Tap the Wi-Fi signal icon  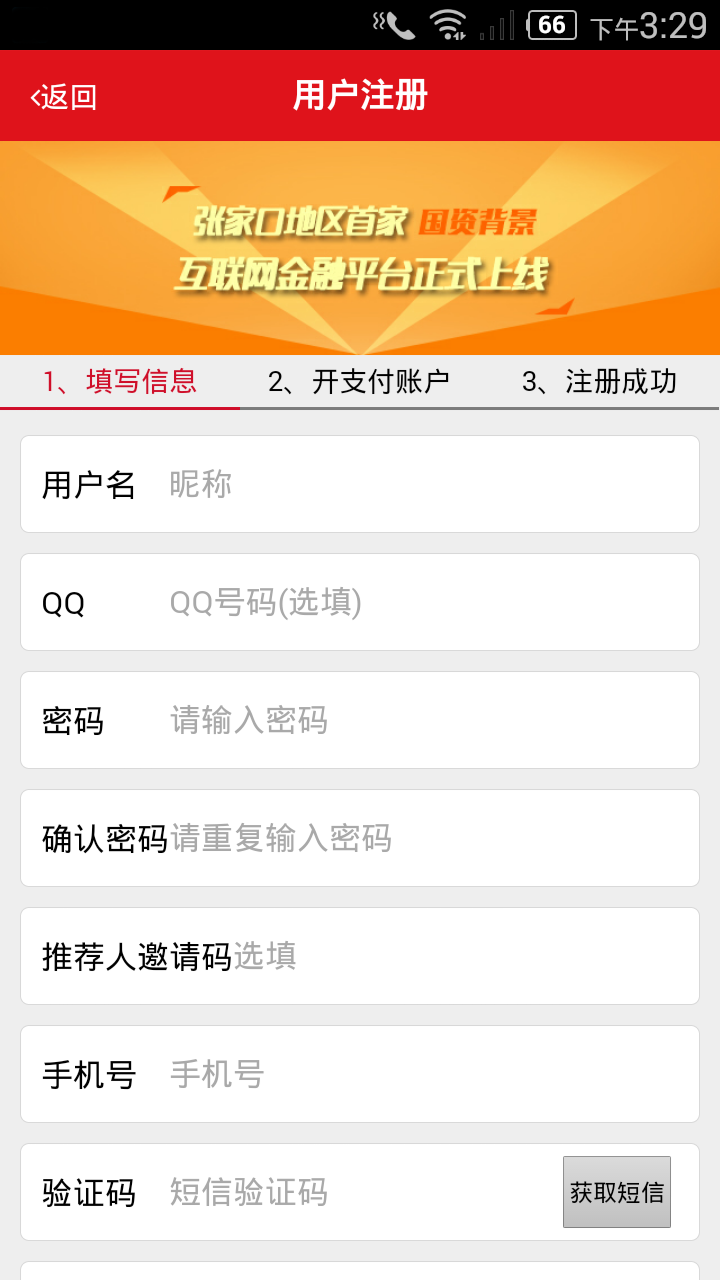(x=446, y=23)
